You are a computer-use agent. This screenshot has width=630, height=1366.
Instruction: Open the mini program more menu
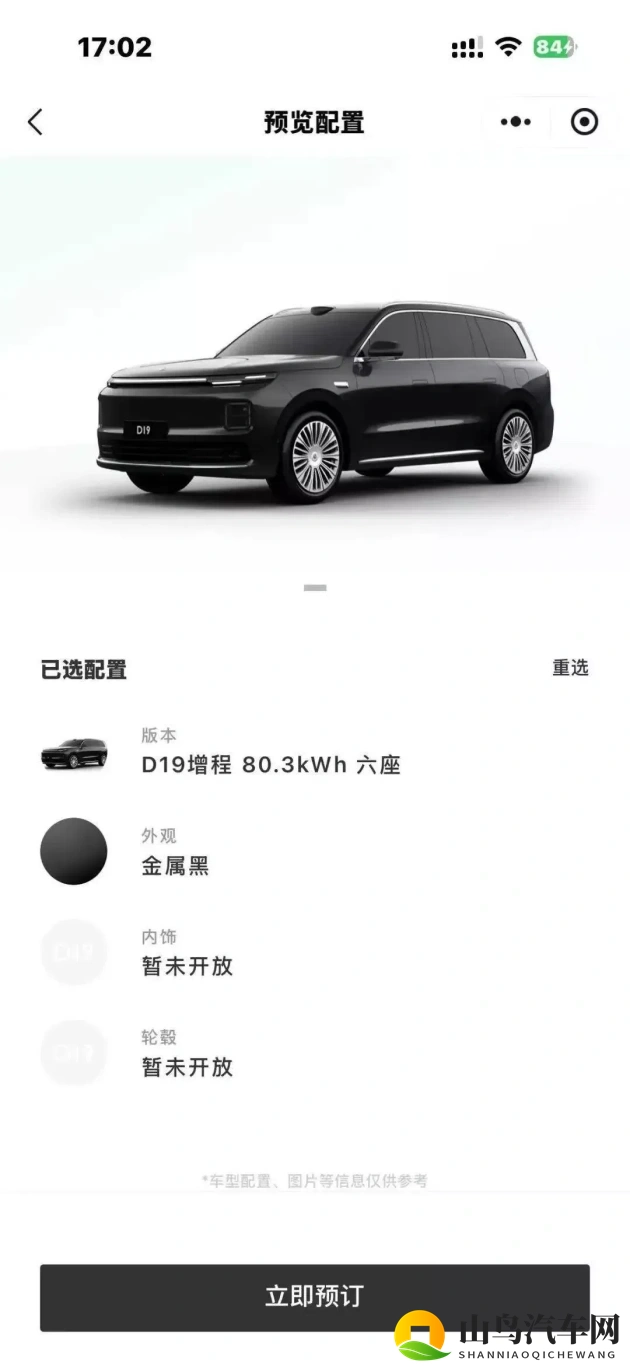click(515, 122)
